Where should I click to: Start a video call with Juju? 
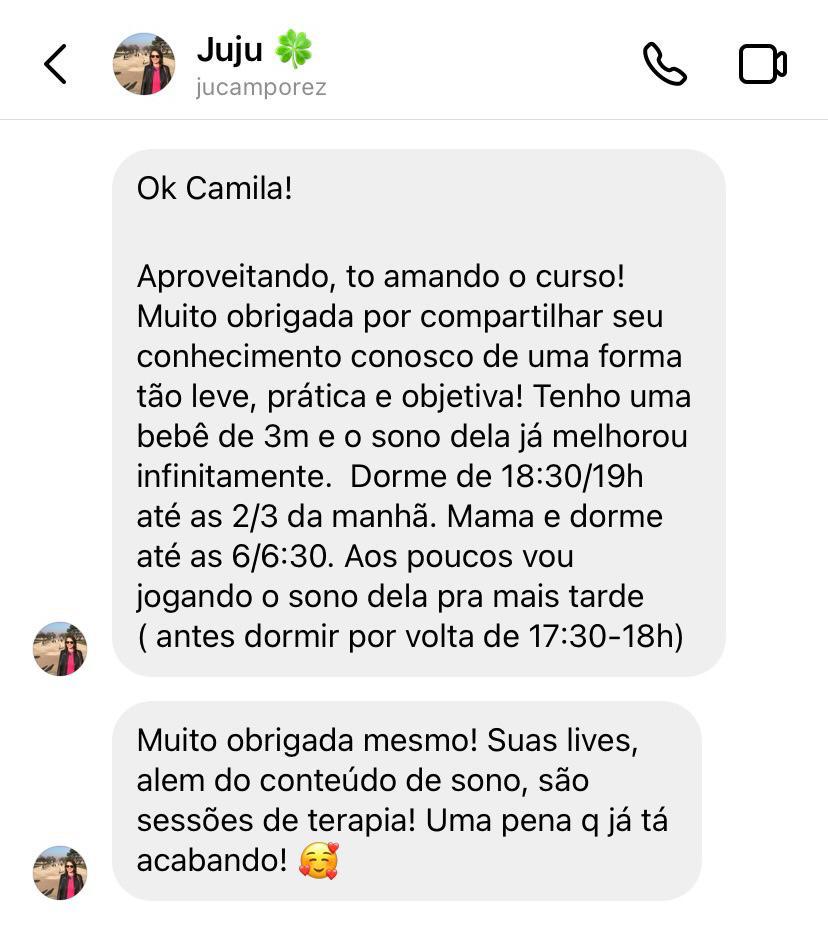point(762,64)
